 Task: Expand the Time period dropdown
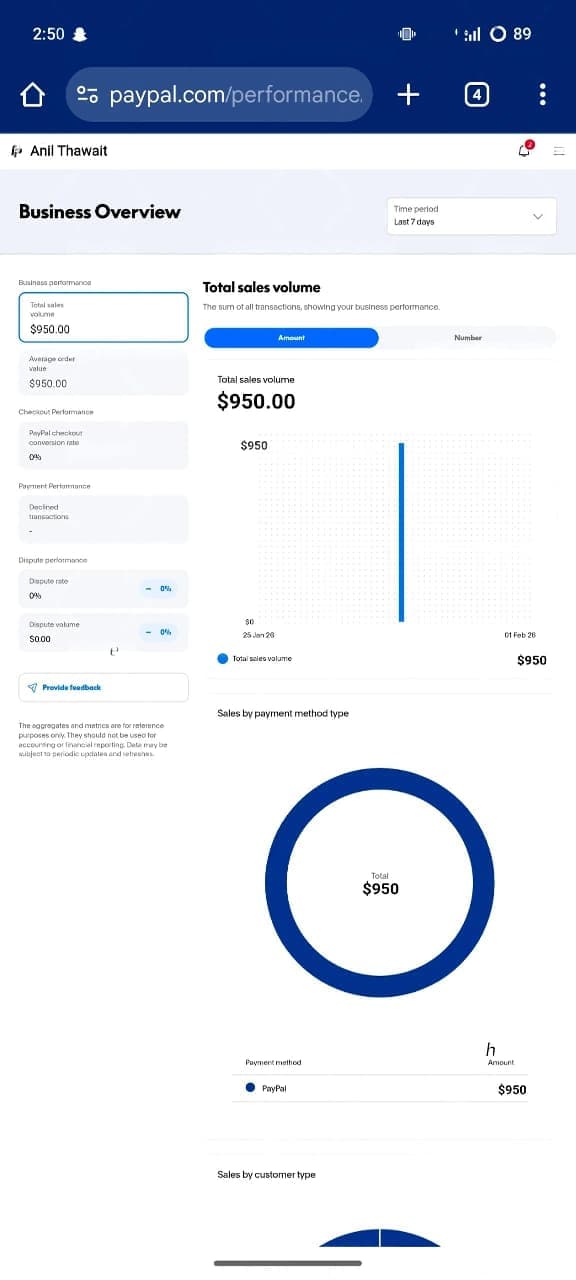point(471,215)
